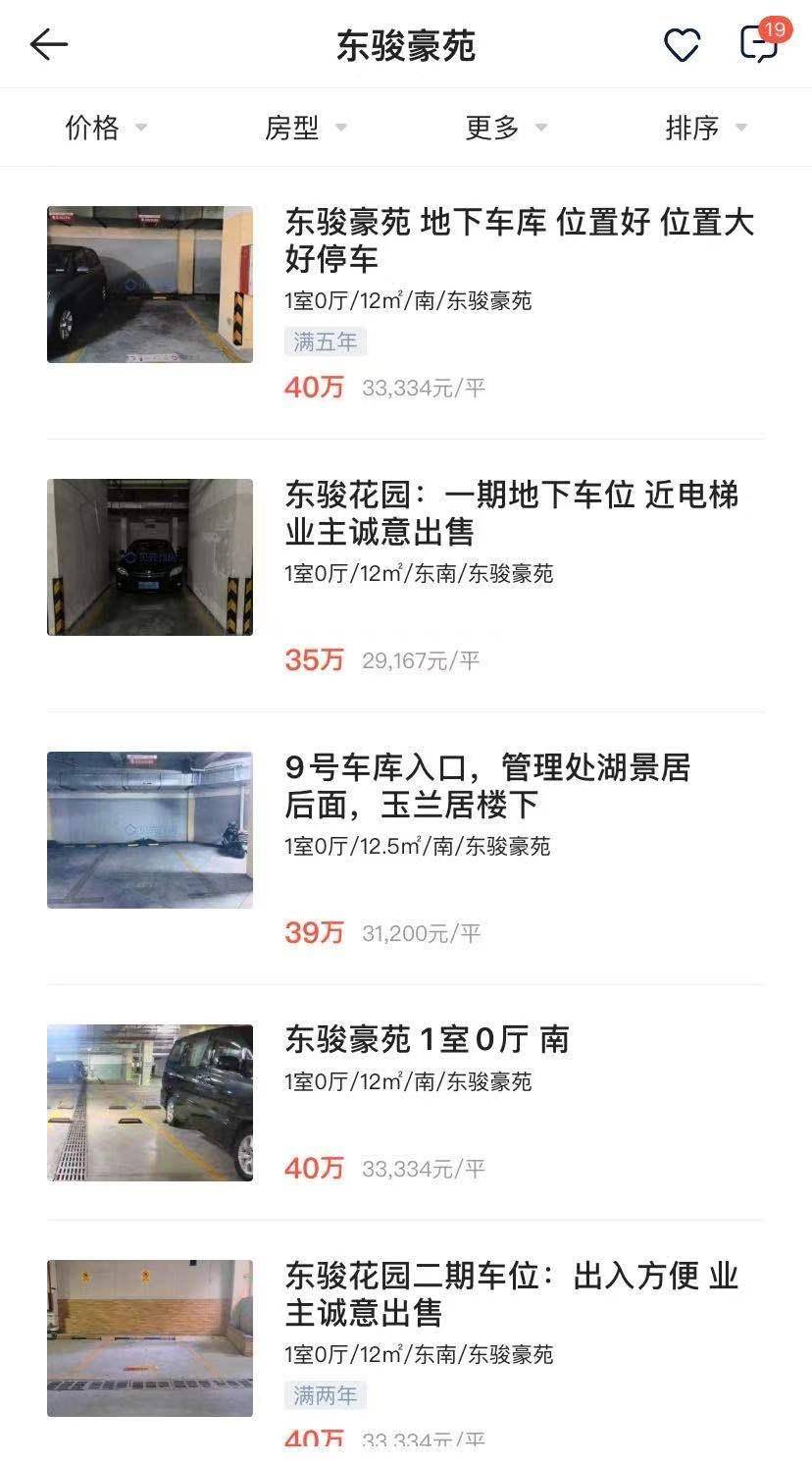Open the 9号车库入口 listing for 39万

click(x=487, y=786)
